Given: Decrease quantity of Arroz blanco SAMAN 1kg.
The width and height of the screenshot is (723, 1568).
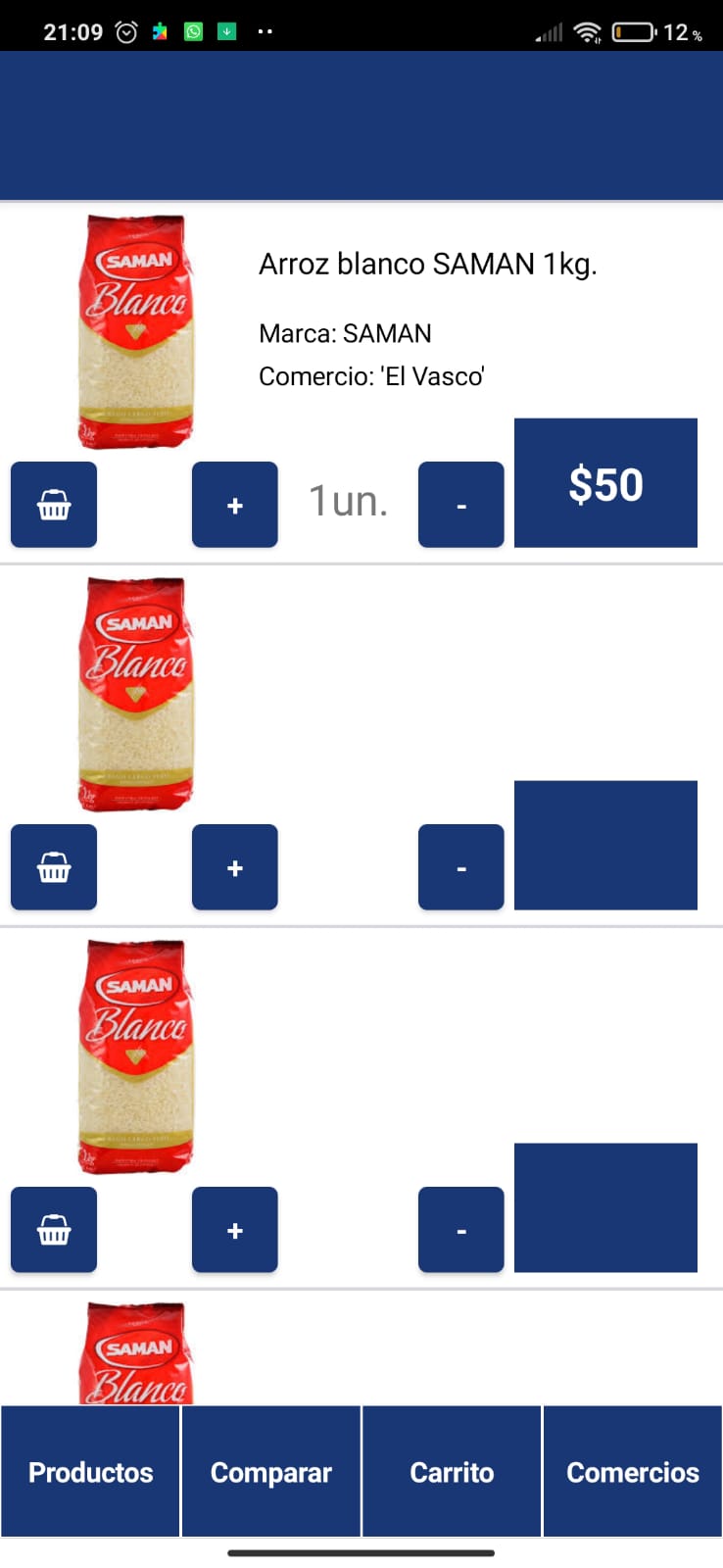Looking at the screenshot, I should tap(460, 505).
